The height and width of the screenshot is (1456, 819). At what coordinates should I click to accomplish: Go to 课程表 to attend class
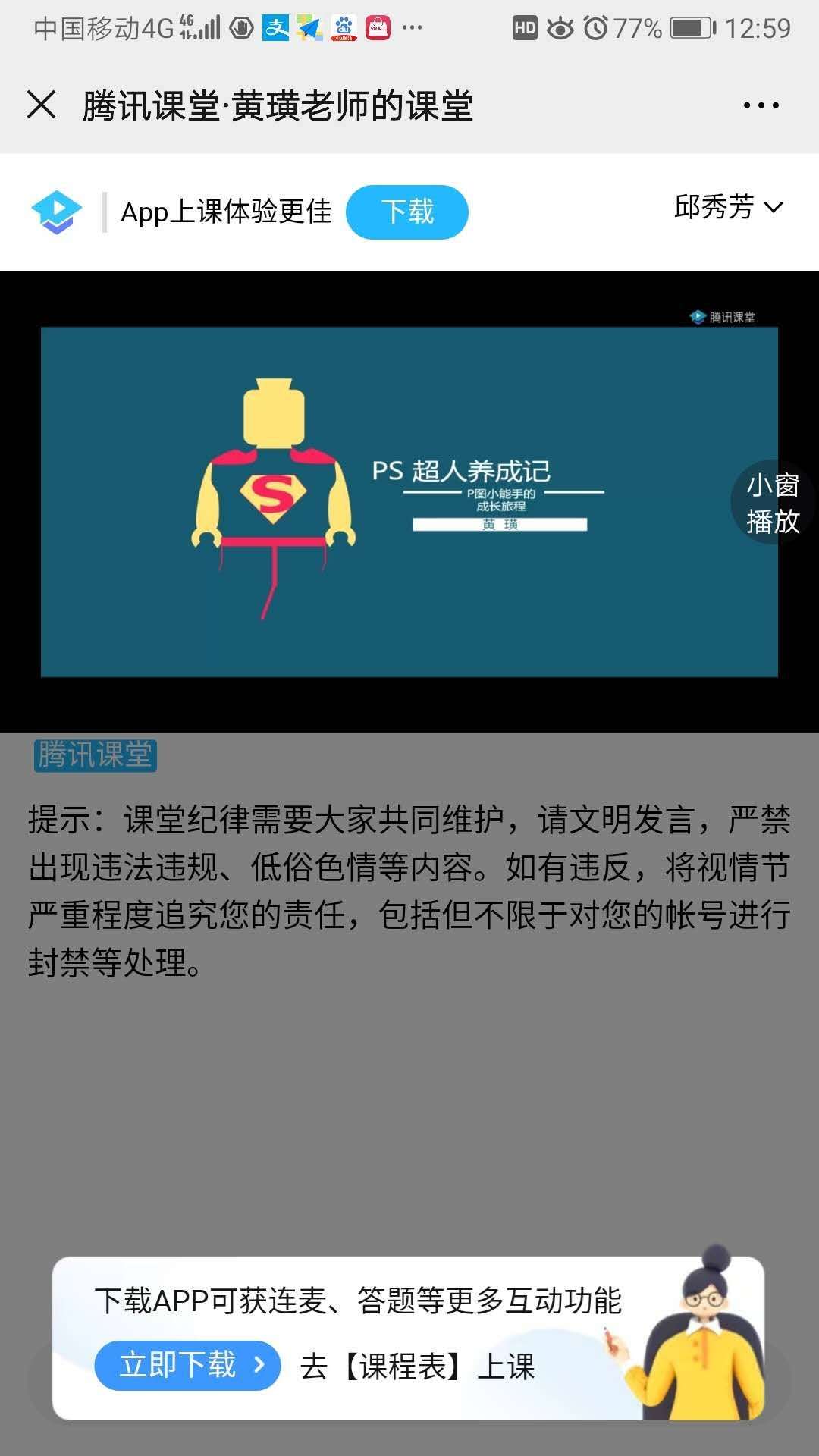(x=418, y=1367)
